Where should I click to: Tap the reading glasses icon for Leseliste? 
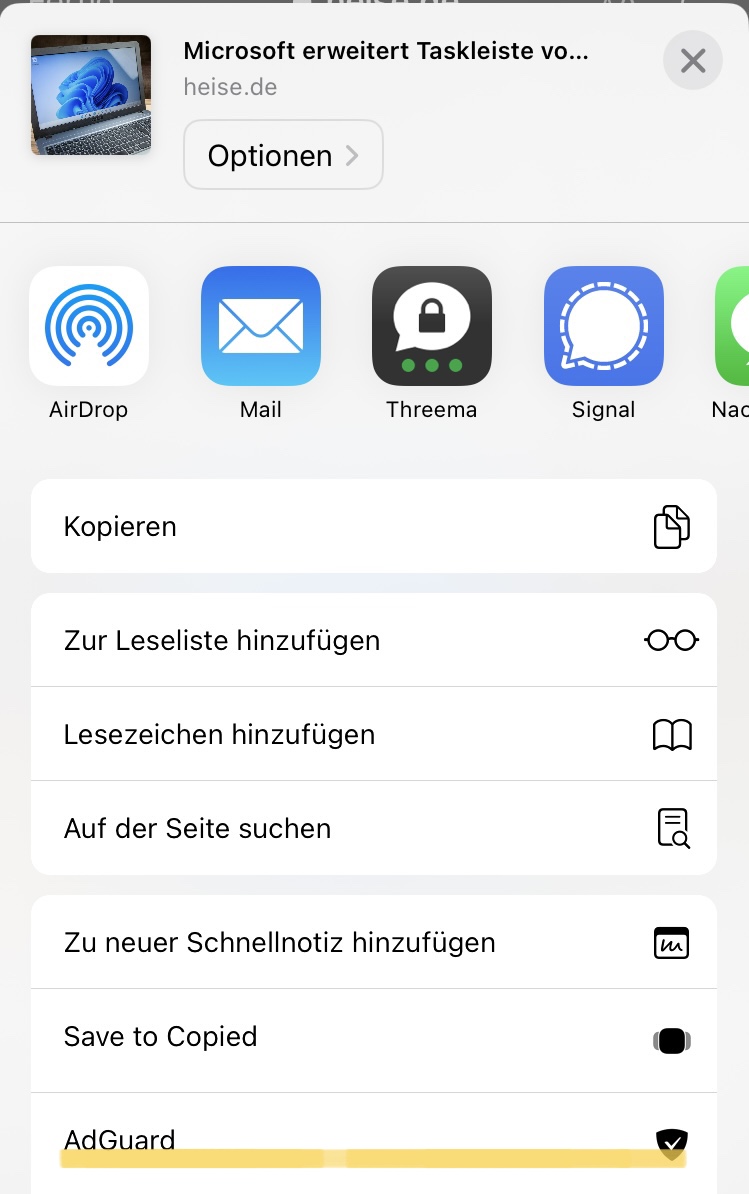(671, 640)
